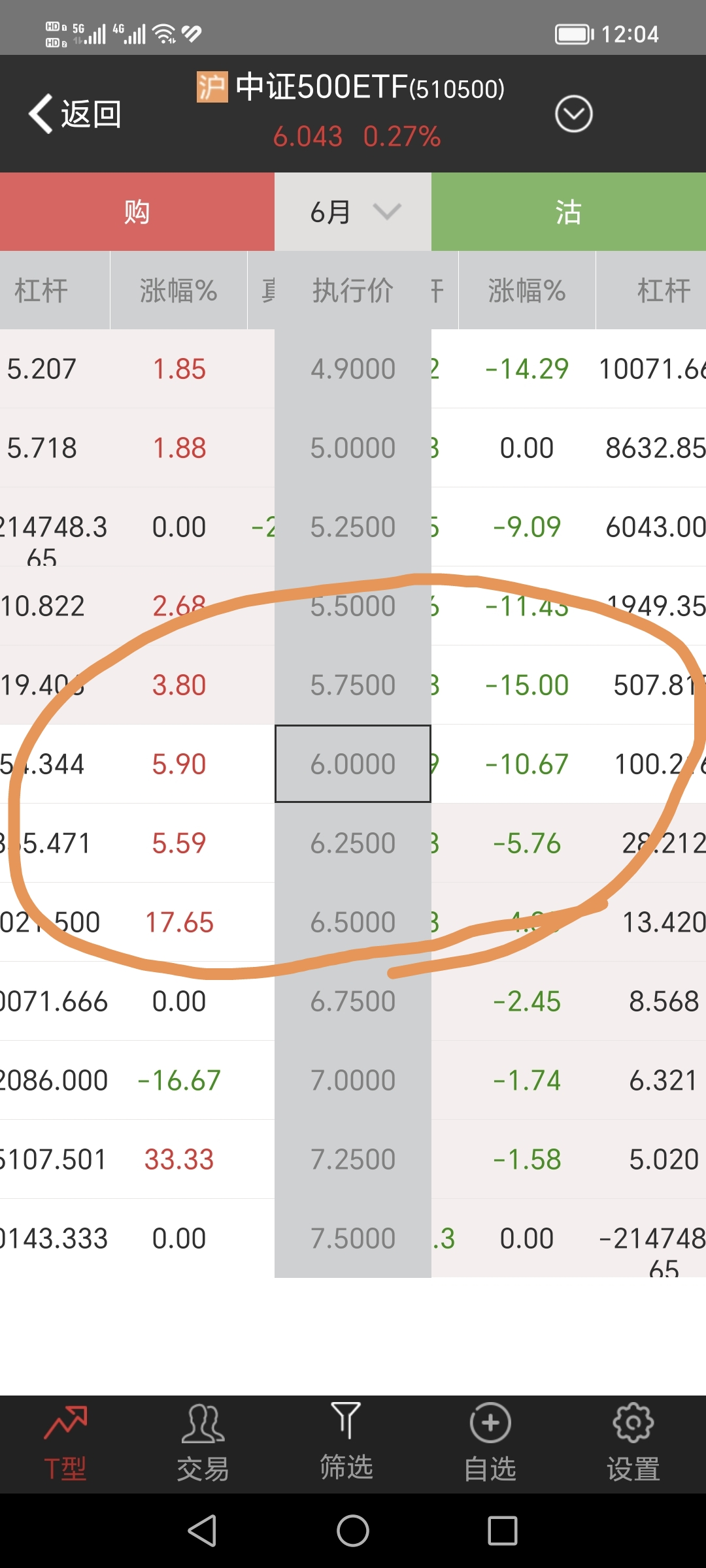Open the 5.7500 strike price row

(x=353, y=685)
